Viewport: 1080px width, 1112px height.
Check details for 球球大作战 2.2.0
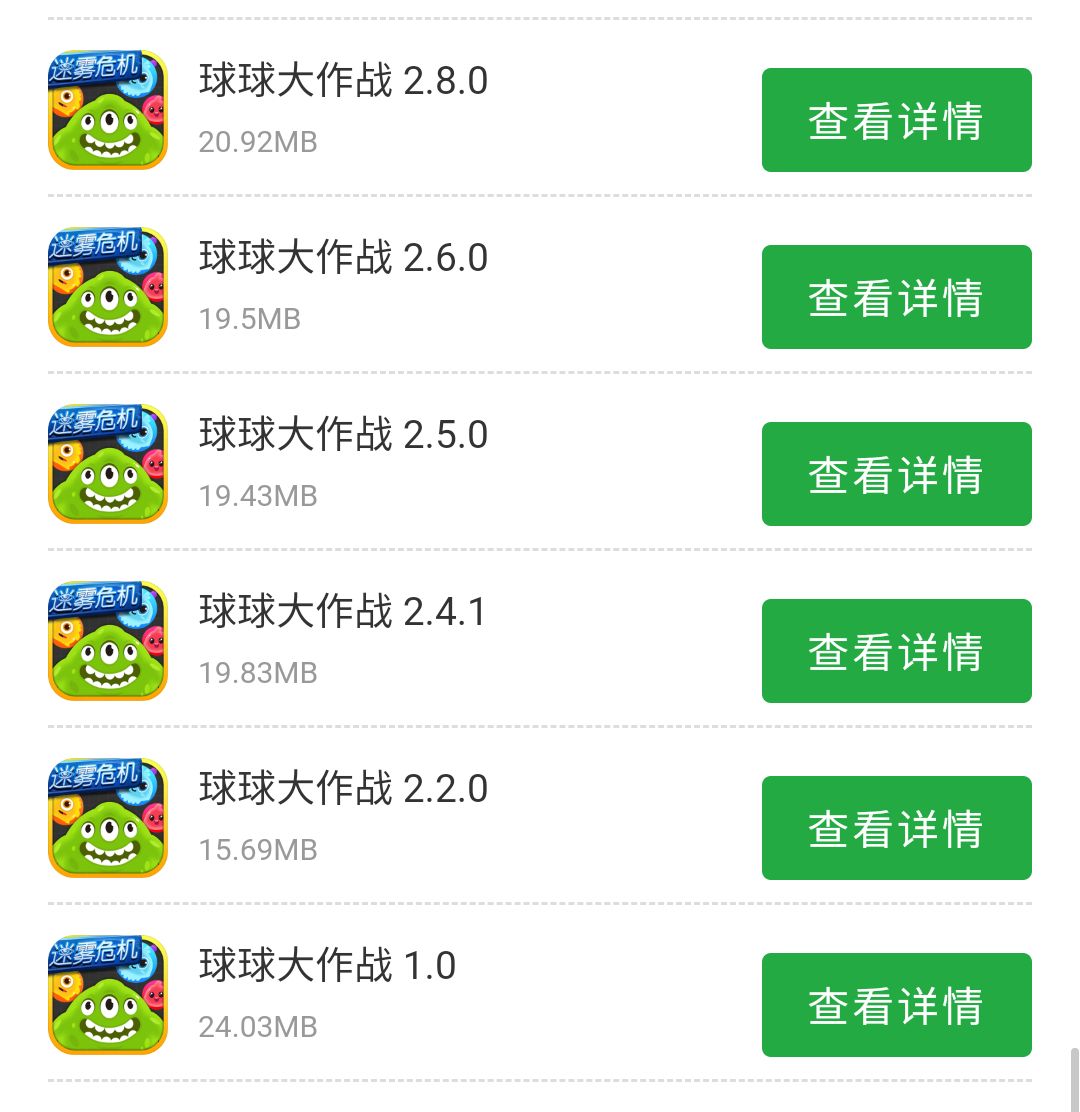(896, 828)
